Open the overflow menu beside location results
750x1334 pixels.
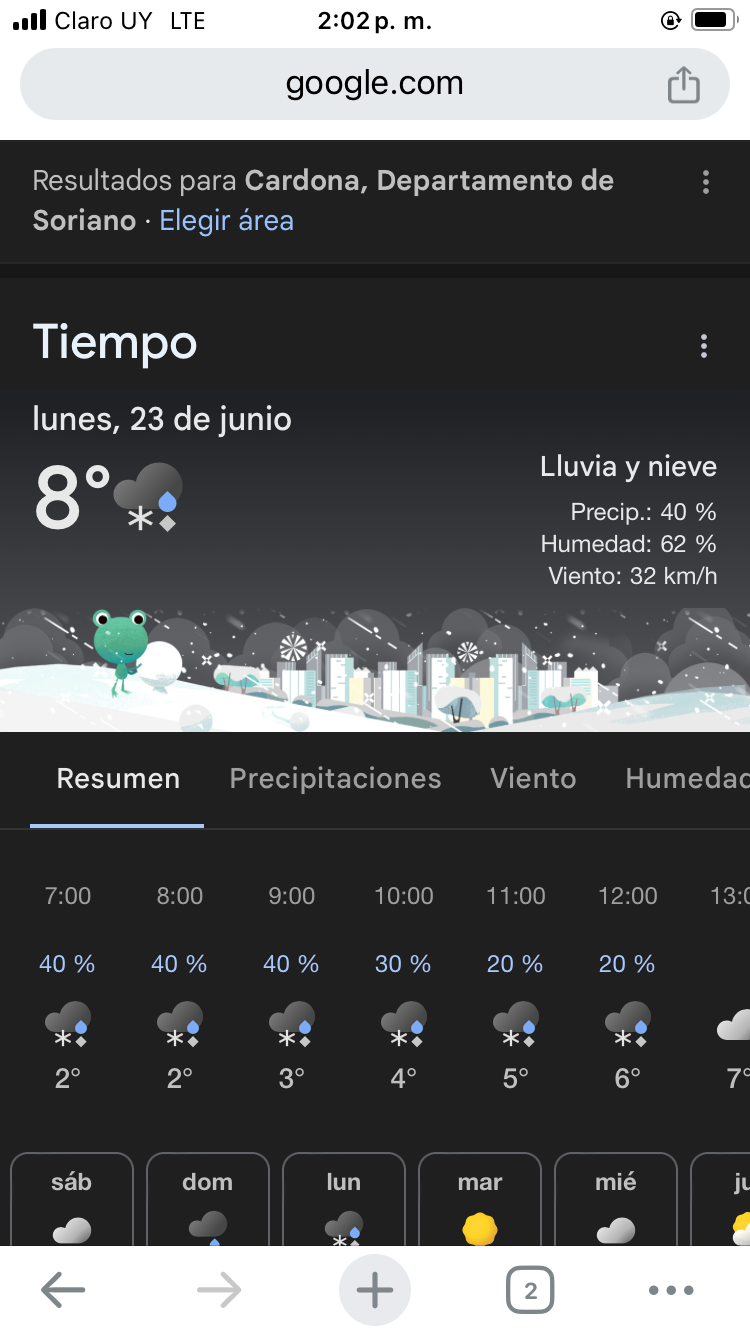[x=706, y=182]
